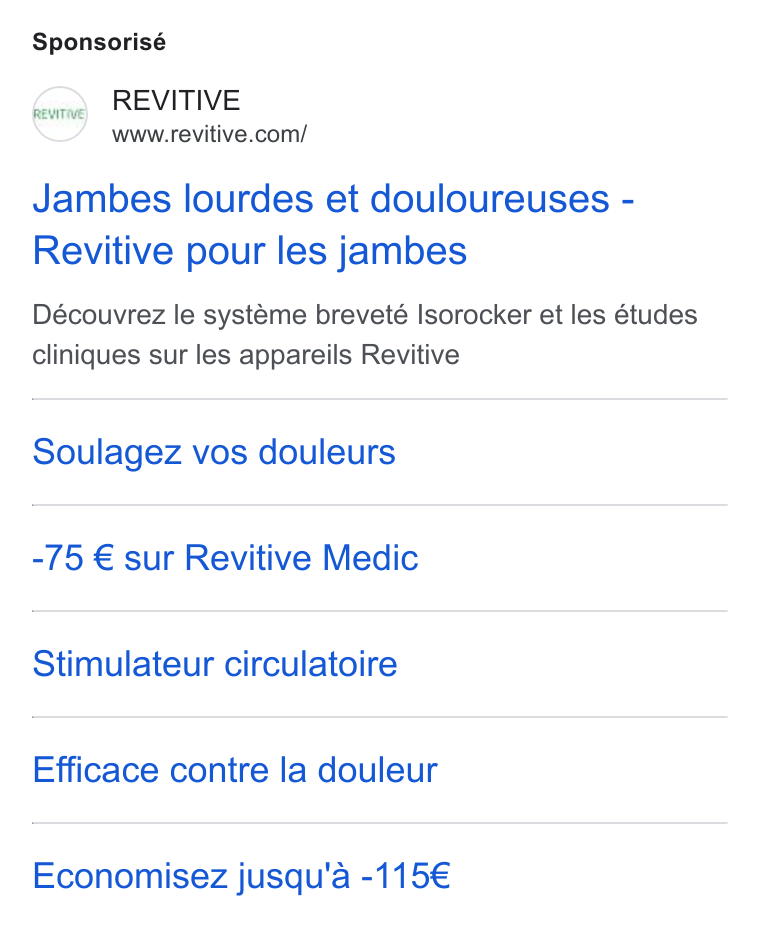Viewport: 760px width, 928px height.
Task: Visit the www.revitive.com advertiser link
Action: pos(210,134)
